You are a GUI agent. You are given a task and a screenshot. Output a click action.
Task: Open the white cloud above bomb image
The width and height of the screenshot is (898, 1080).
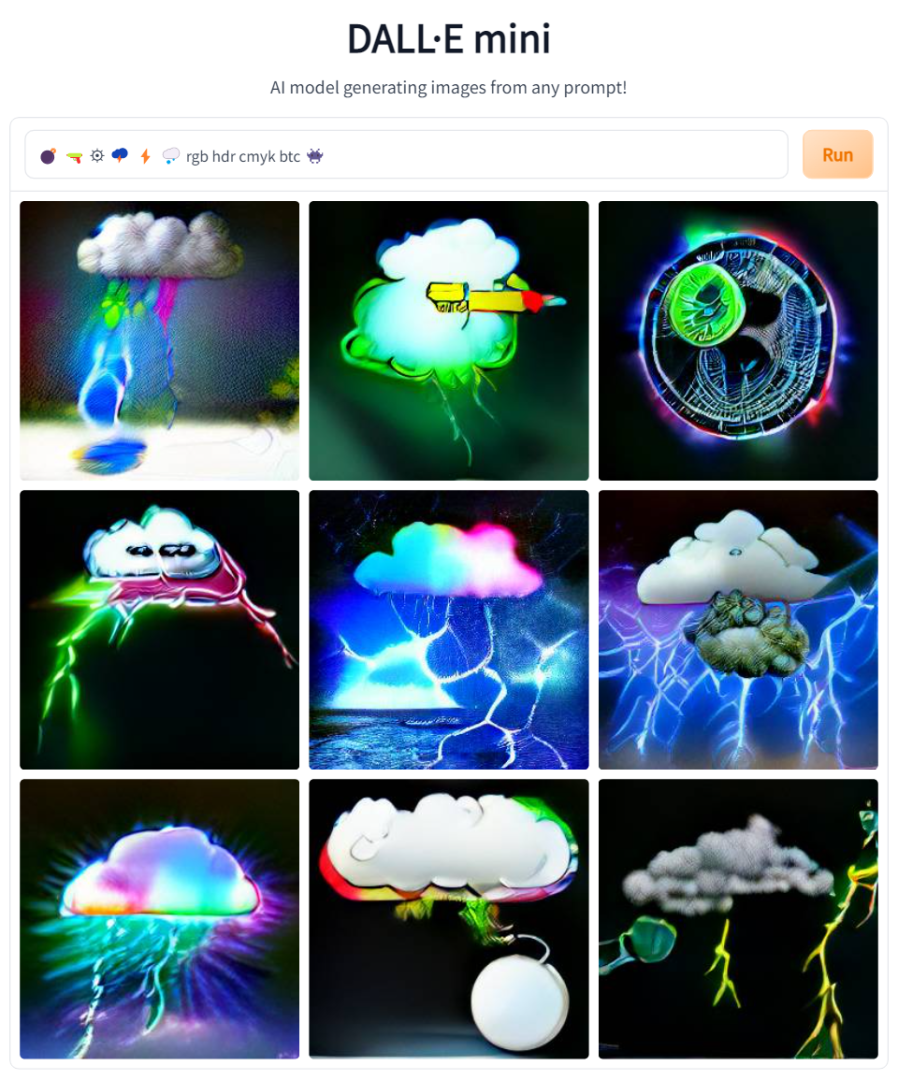(x=448, y=918)
